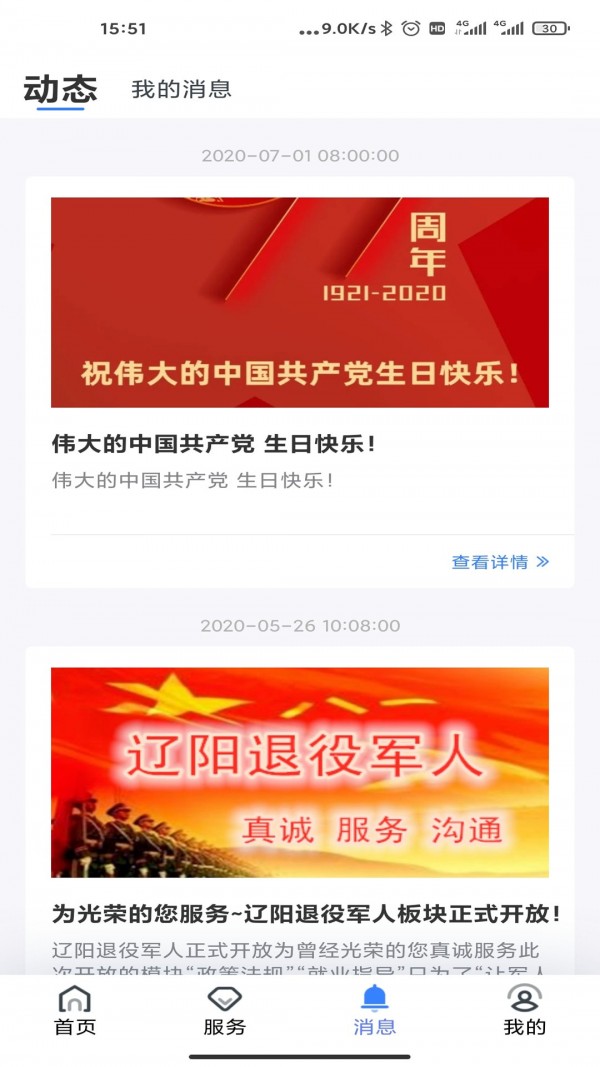Open 查看详情 for the party birthday post
Viewport: 600px width, 1067px height.
click(x=500, y=562)
